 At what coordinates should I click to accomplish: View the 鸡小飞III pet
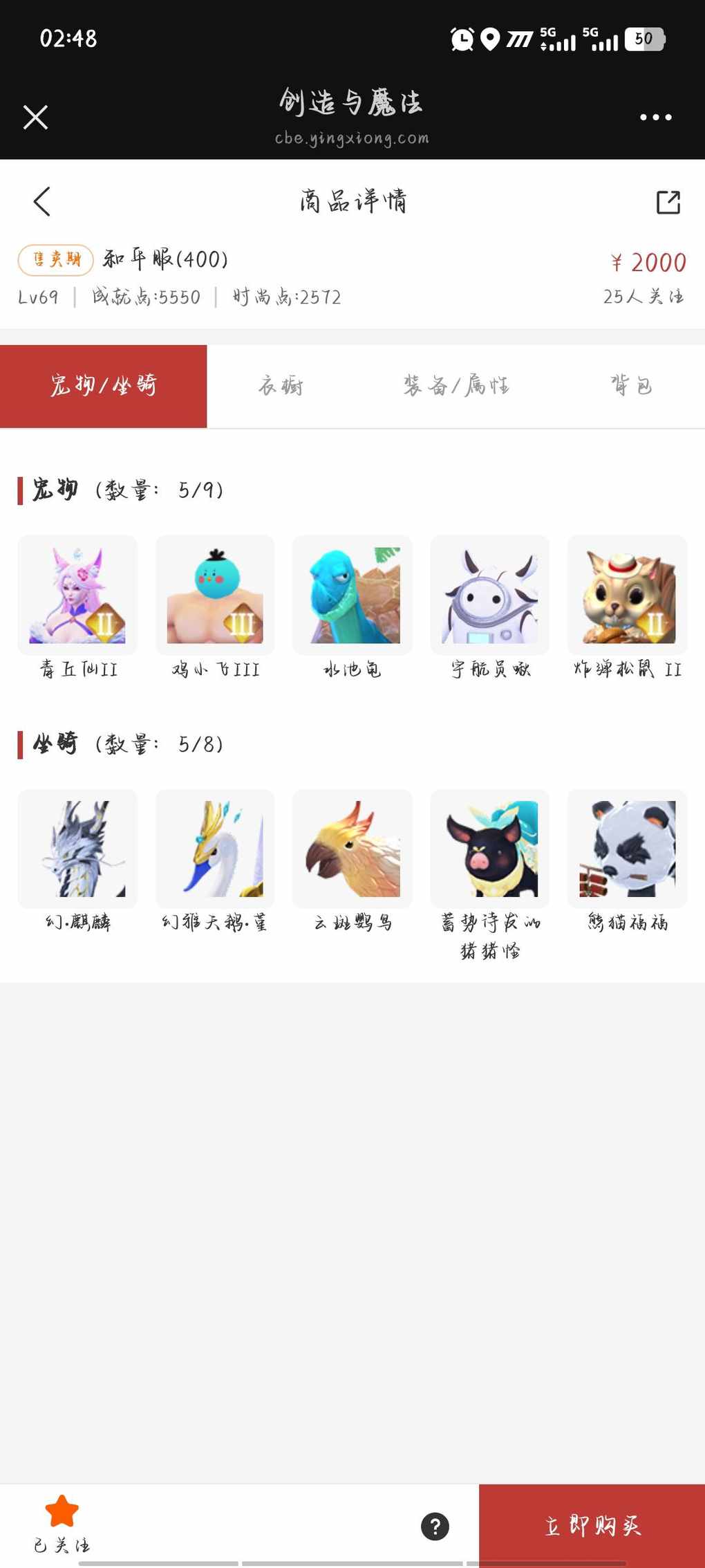215,596
